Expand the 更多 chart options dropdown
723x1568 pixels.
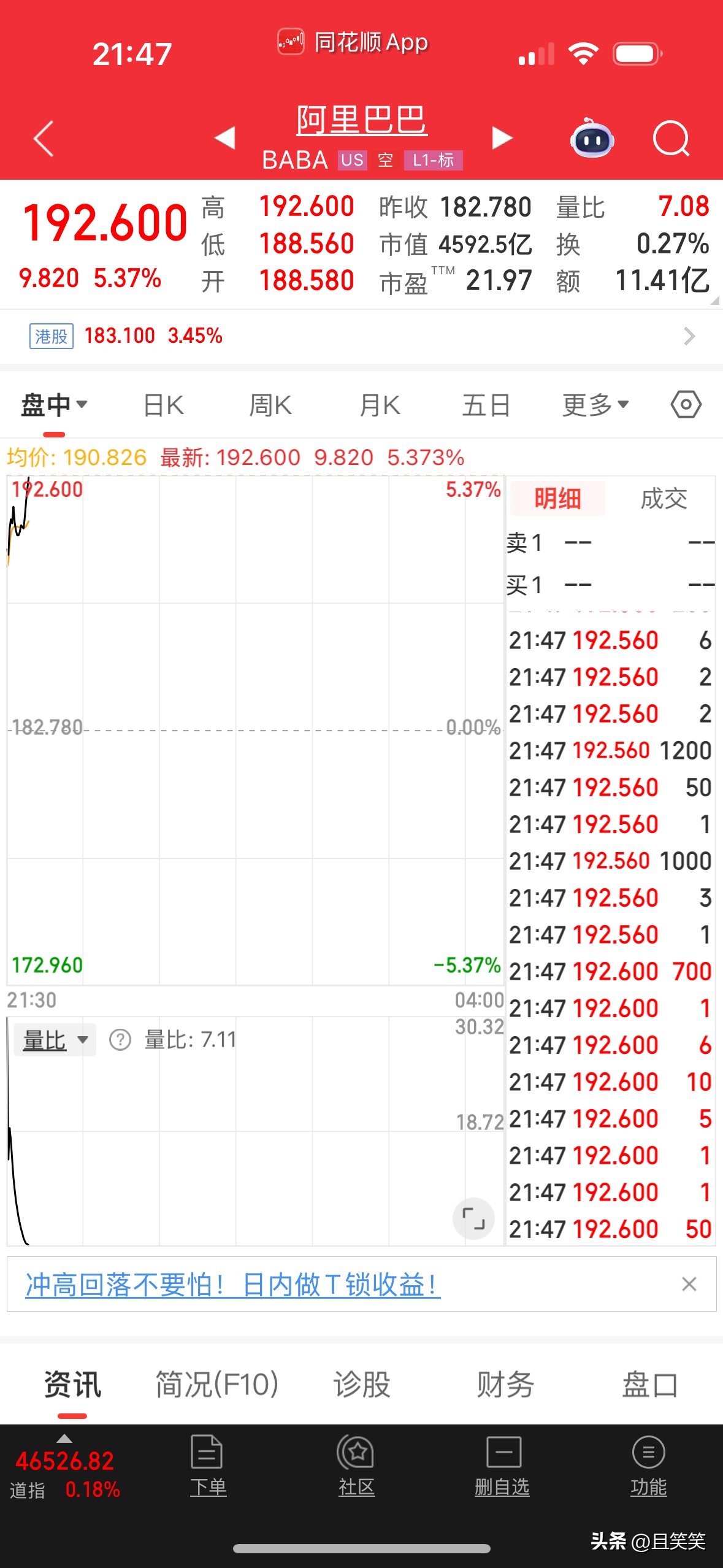click(595, 405)
